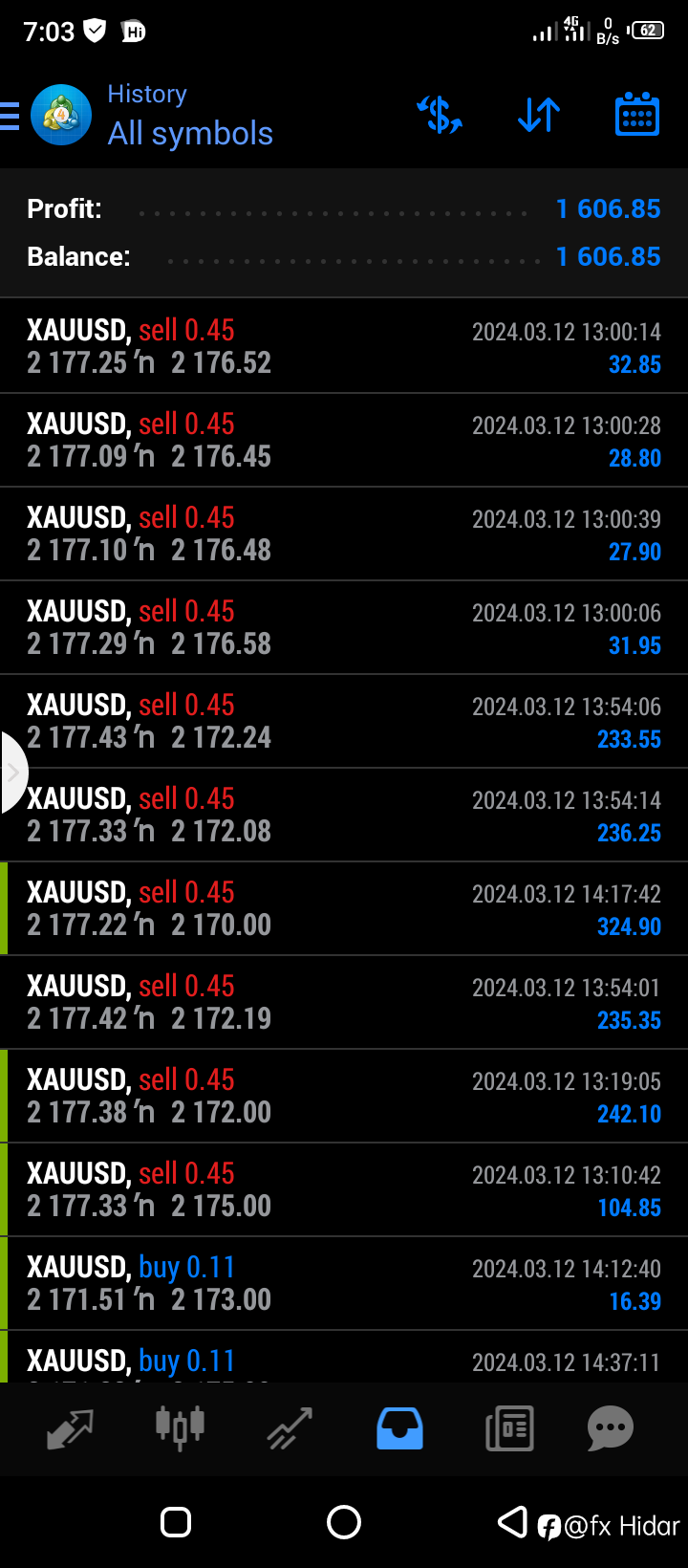Open the hamburger drawer menu
The height and width of the screenshot is (1568, 688).
10,116
